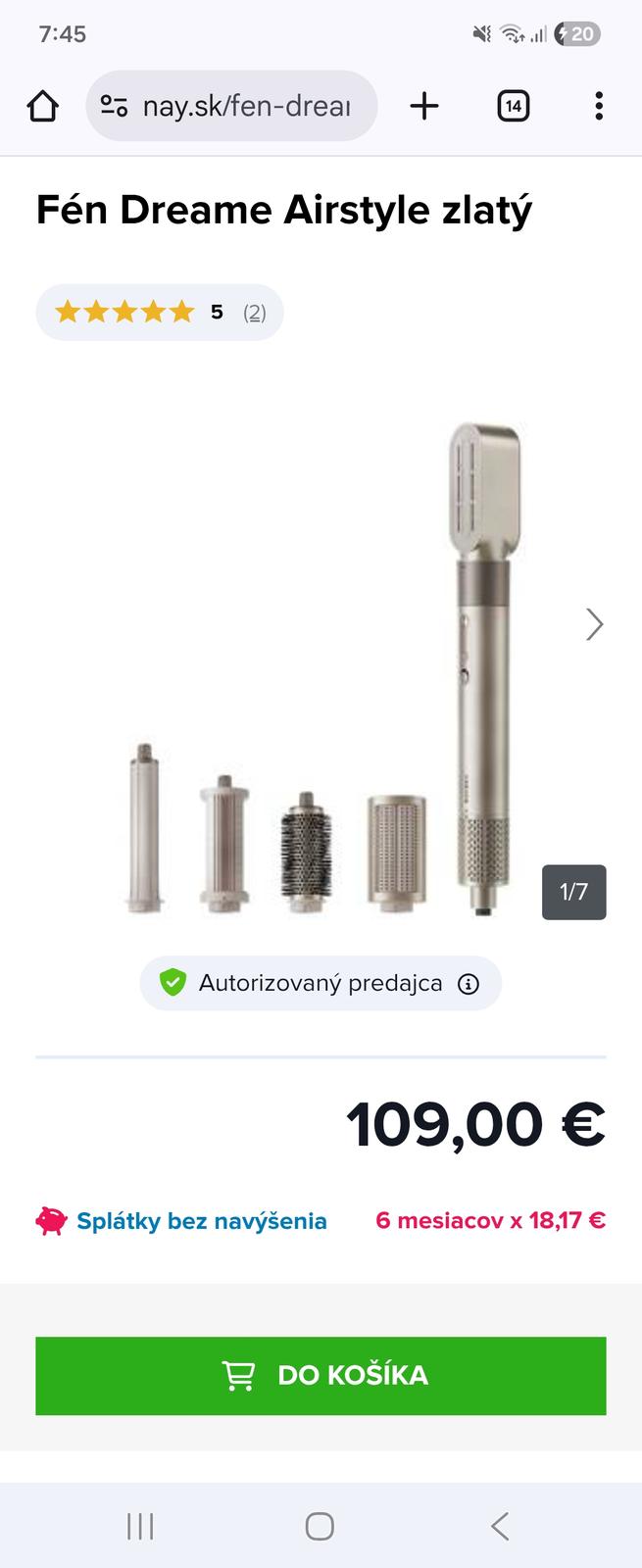This screenshot has width=642, height=1568.
Task: Open recent apps from the navigation bar
Action: (x=140, y=1526)
